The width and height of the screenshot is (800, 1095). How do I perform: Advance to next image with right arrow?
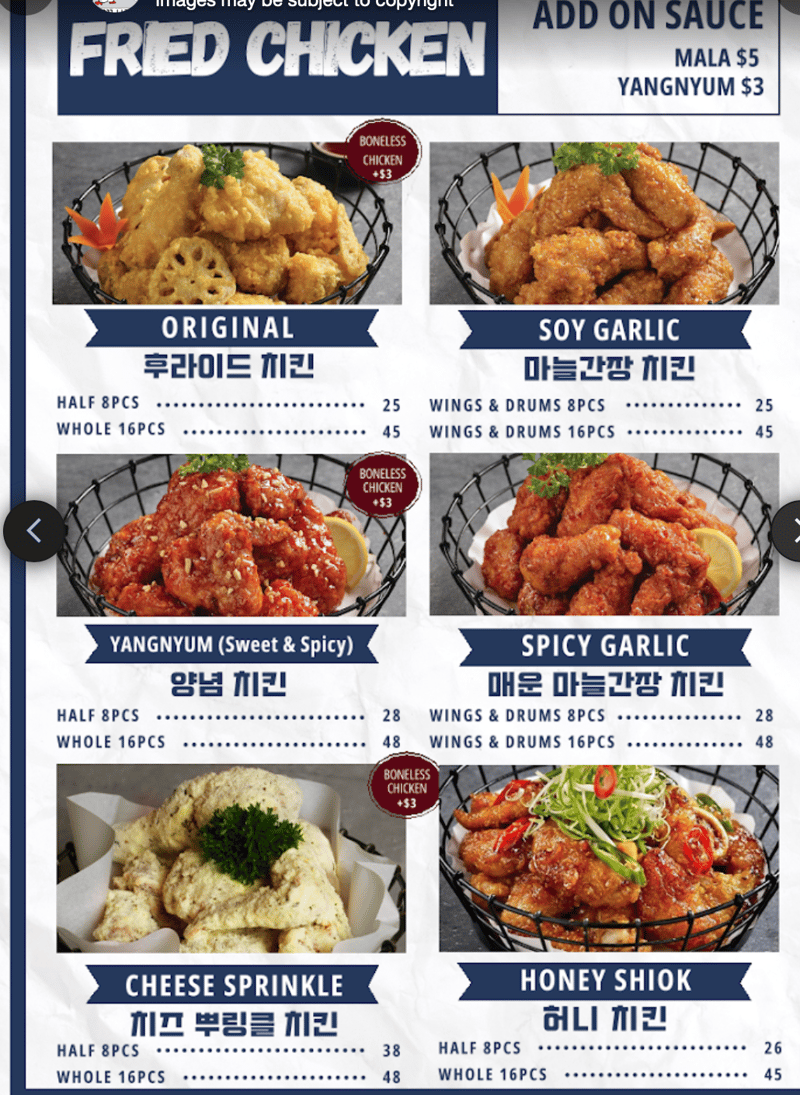pos(793,532)
